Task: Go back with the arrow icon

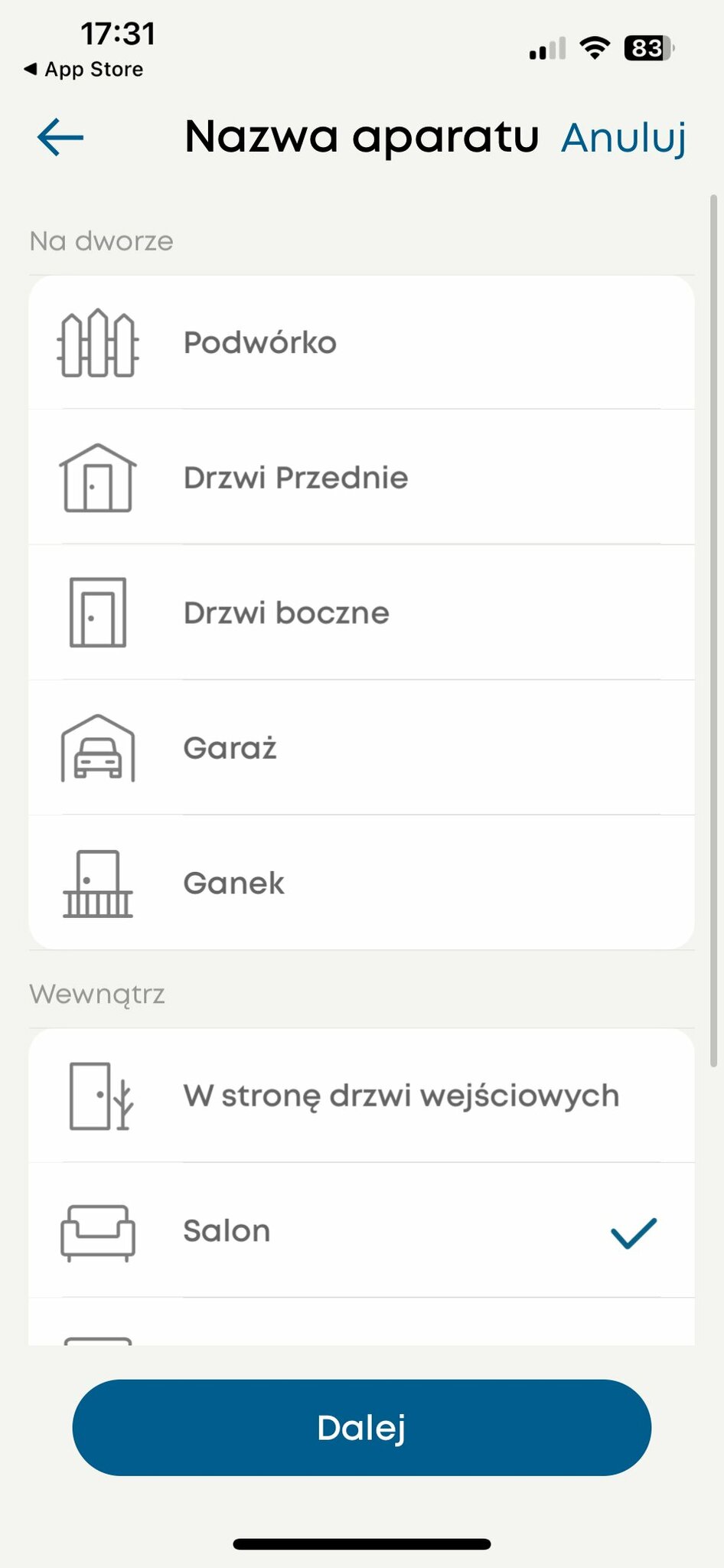Action: (x=60, y=138)
